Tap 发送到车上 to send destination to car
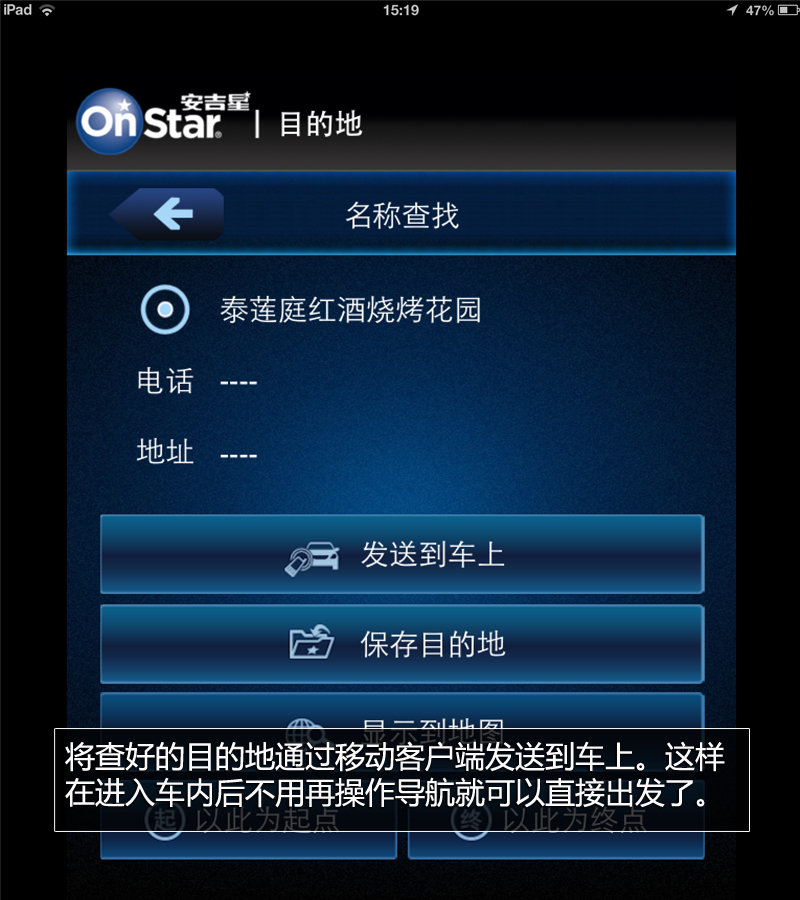The width and height of the screenshot is (800, 900). click(401, 555)
